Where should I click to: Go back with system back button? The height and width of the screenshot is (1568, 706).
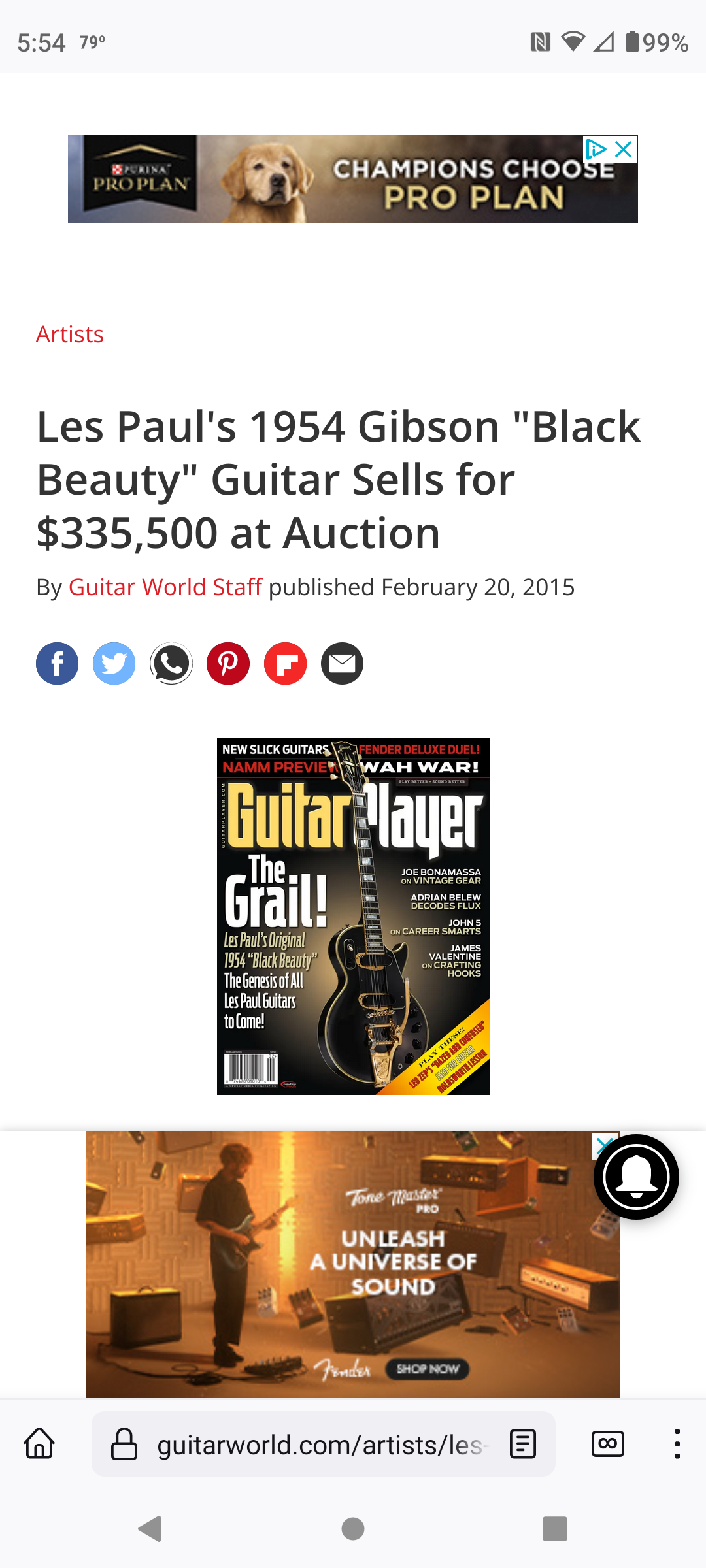(x=150, y=1529)
